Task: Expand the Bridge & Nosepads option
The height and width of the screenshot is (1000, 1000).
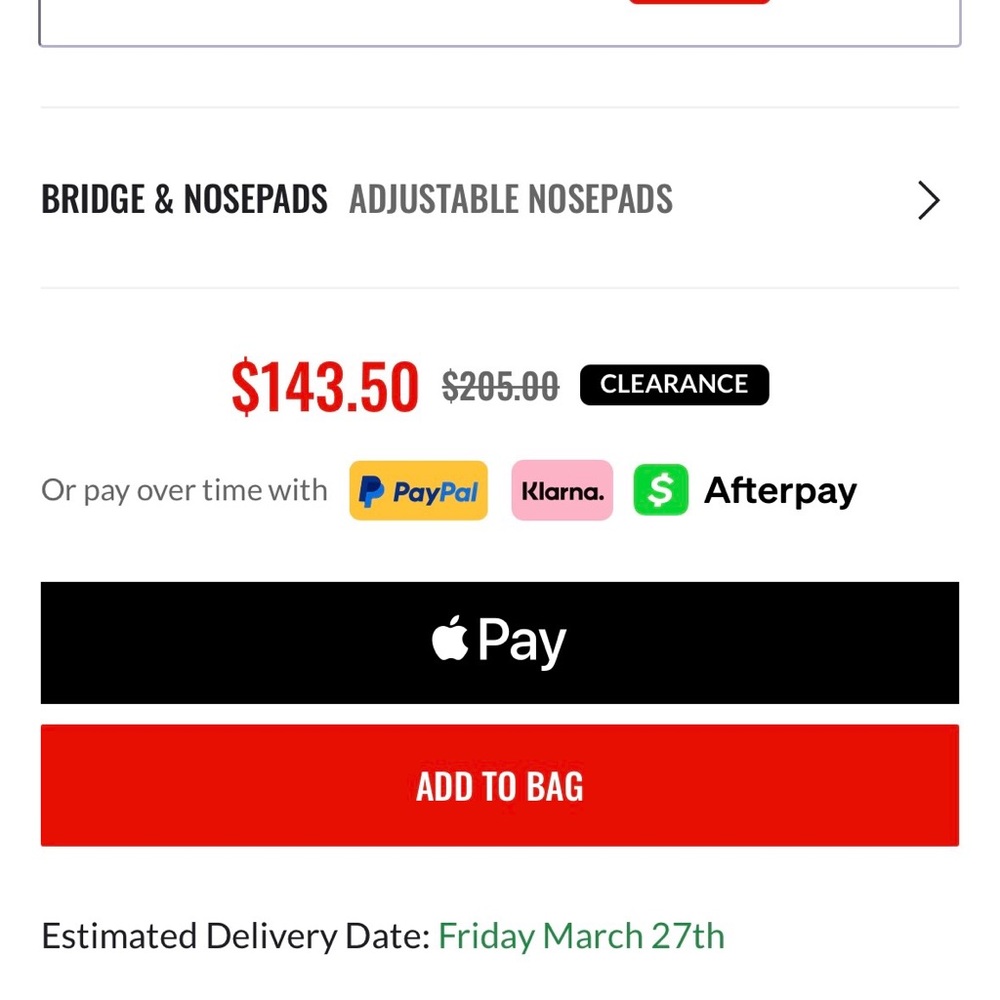Action: pos(928,200)
